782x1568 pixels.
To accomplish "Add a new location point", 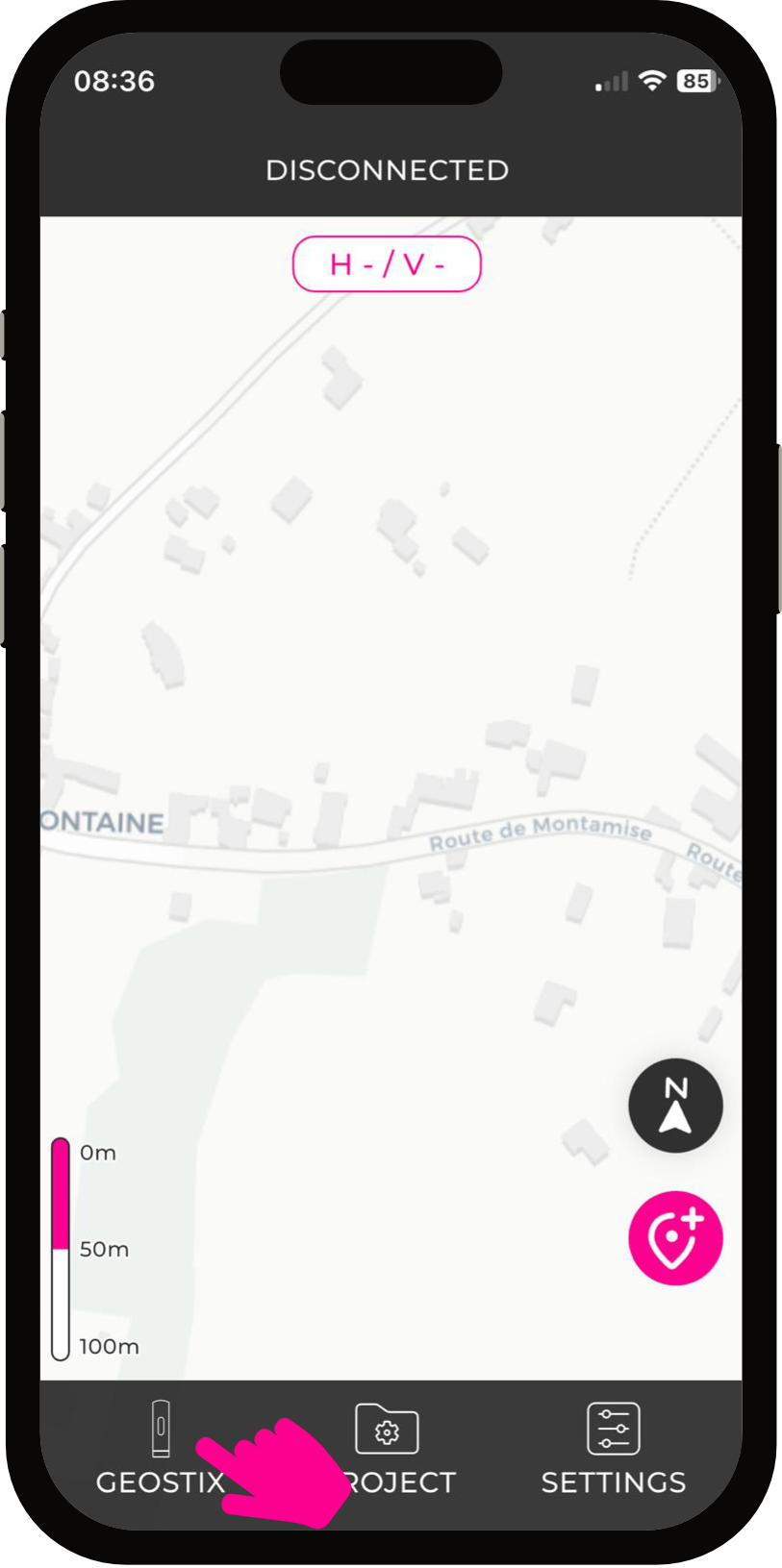I will coord(675,1238).
